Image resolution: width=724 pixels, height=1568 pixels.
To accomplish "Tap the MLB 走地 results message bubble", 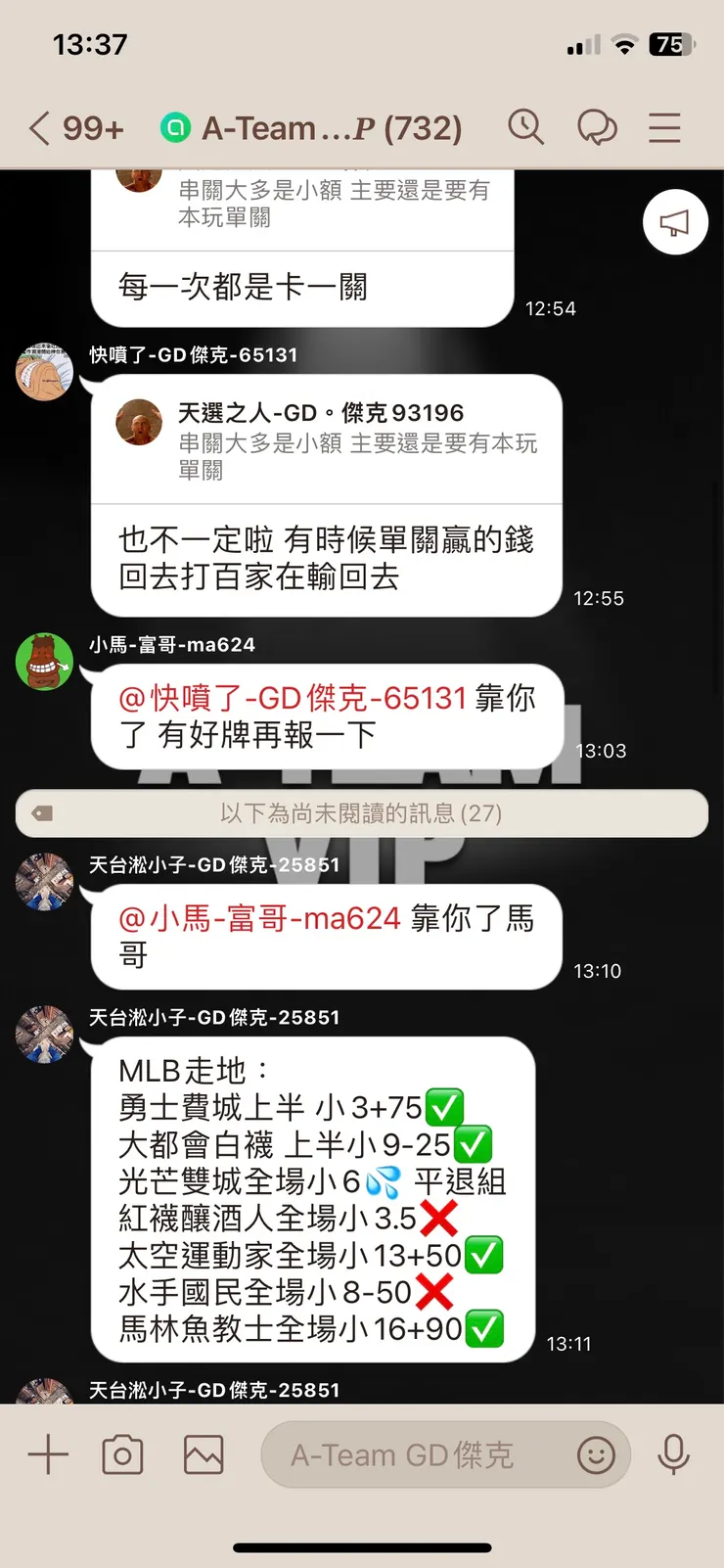I will click(x=323, y=1199).
